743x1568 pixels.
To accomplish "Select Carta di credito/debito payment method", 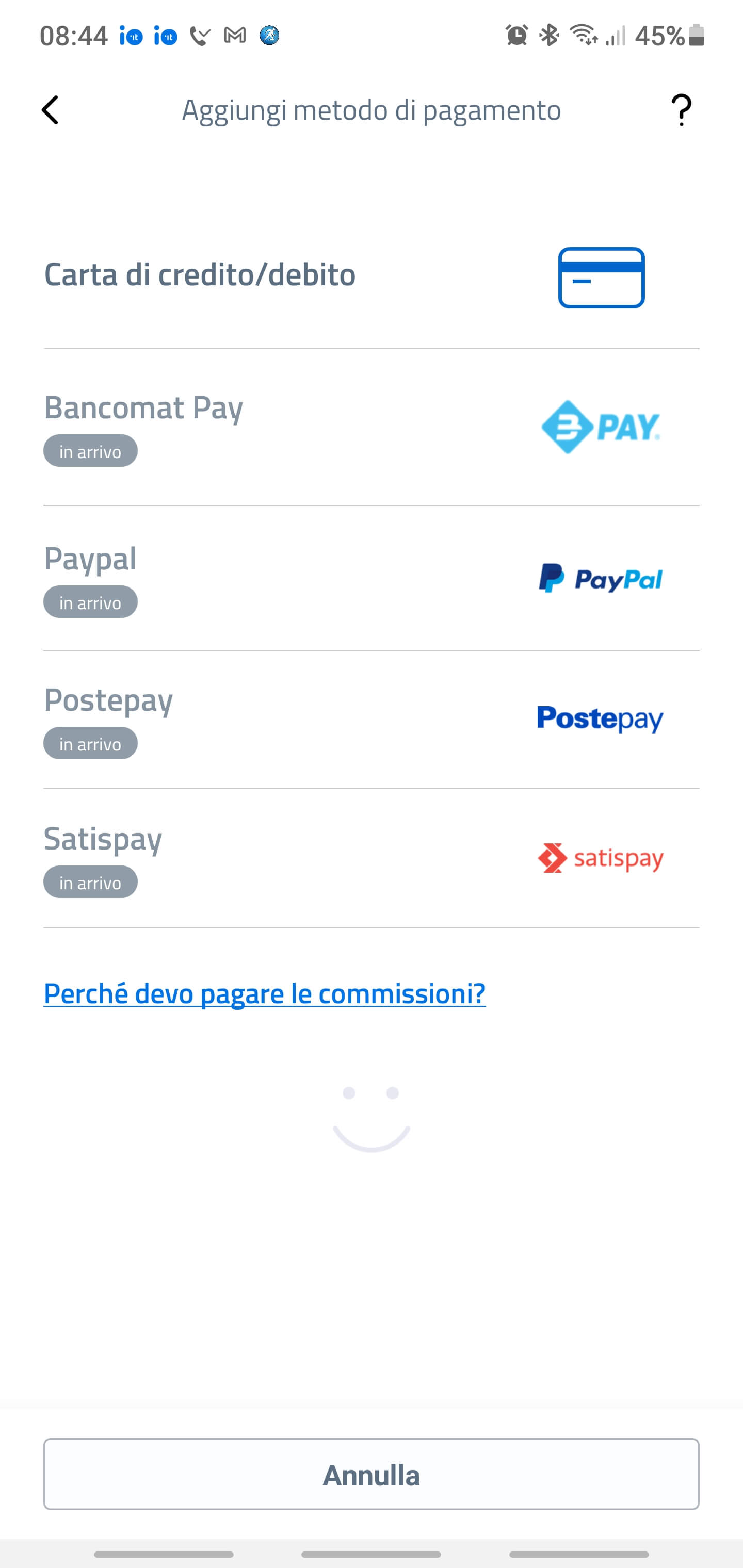I will [x=370, y=275].
